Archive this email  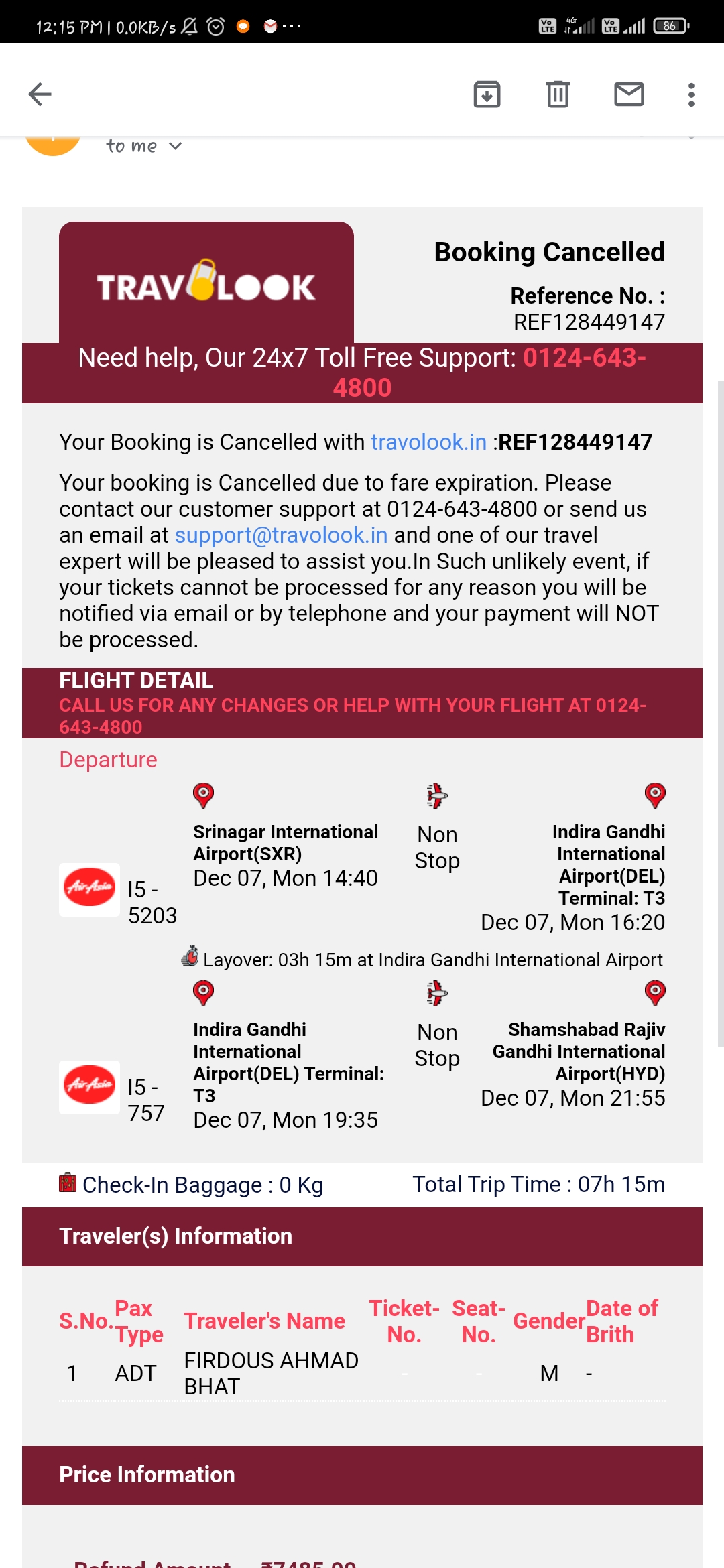pos(487,94)
